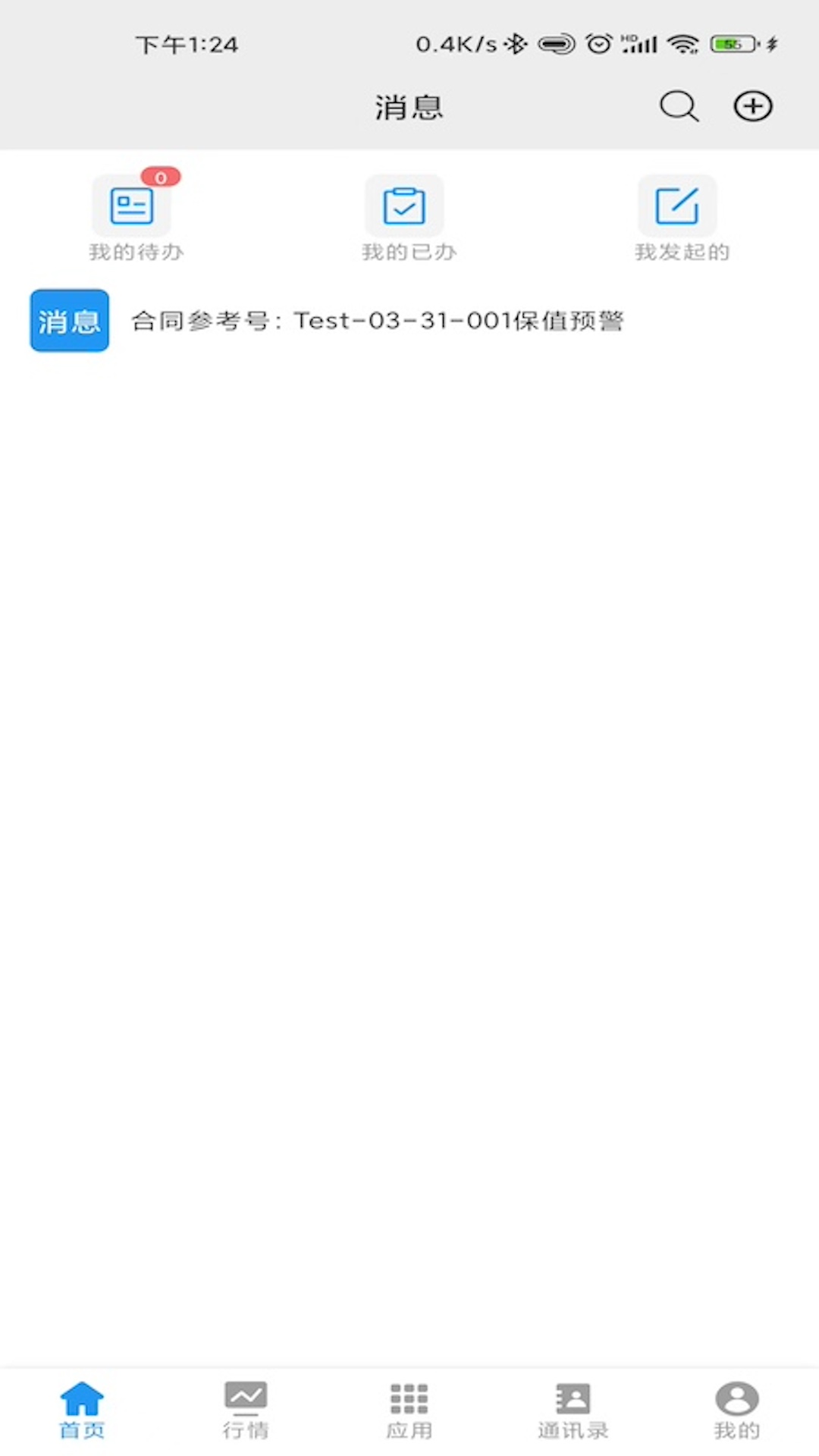Open 我的已办 (My Completed) clipboard icon
Viewport: 819px width, 1456px height.
click(x=405, y=203)
